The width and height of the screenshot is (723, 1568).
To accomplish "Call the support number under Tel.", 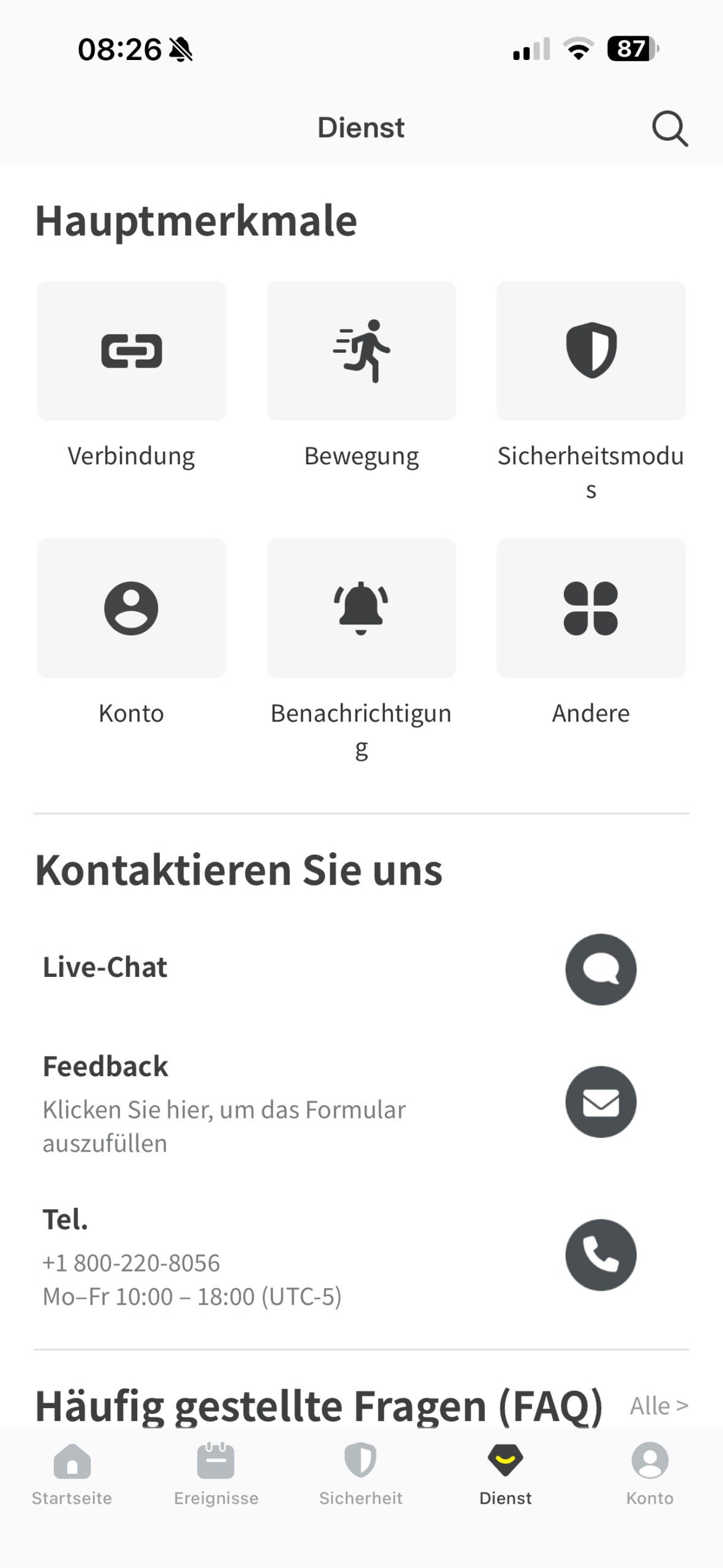I will [x=601, y=1255].
